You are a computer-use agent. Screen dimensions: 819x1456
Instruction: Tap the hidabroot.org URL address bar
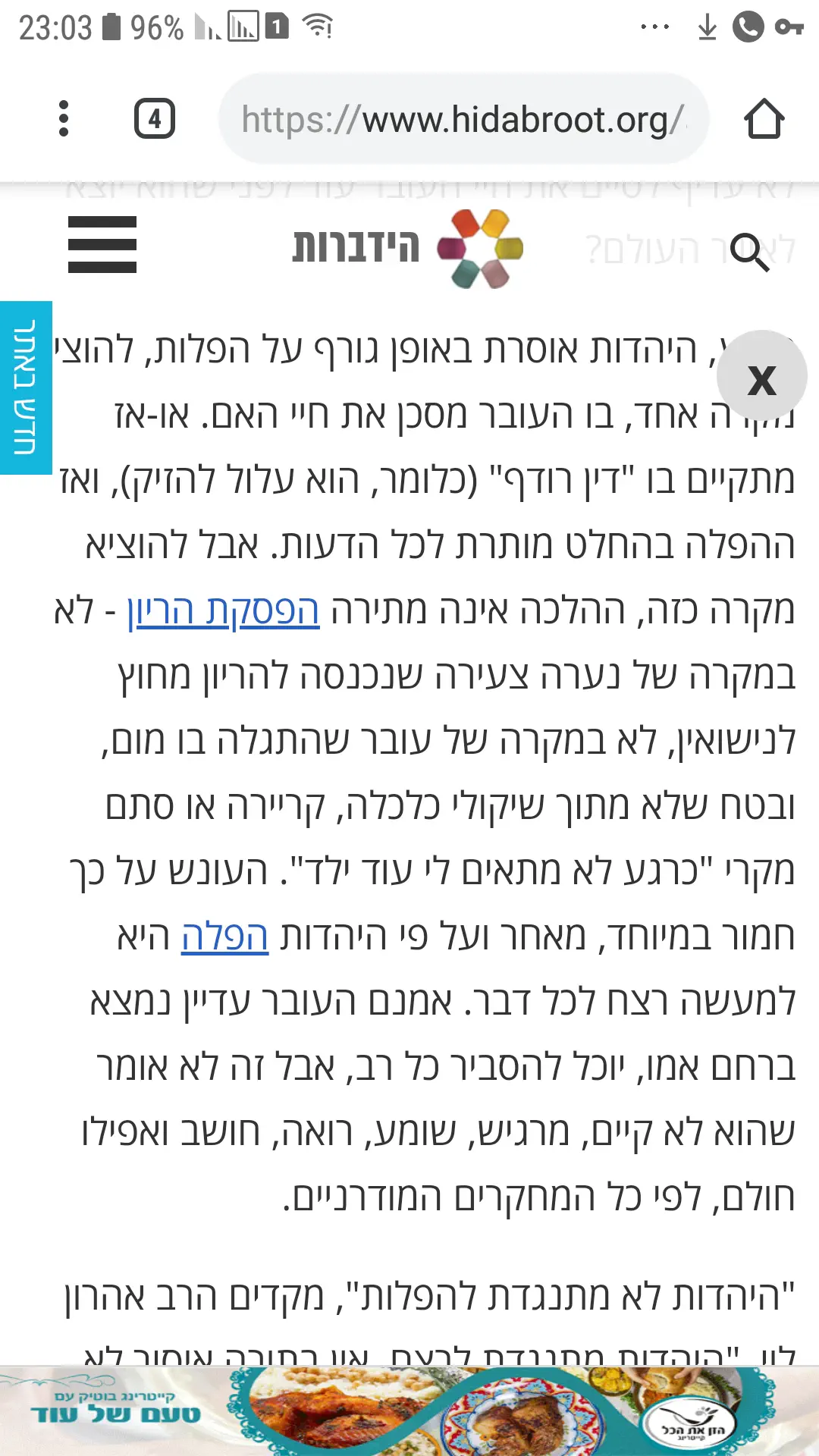463,119
